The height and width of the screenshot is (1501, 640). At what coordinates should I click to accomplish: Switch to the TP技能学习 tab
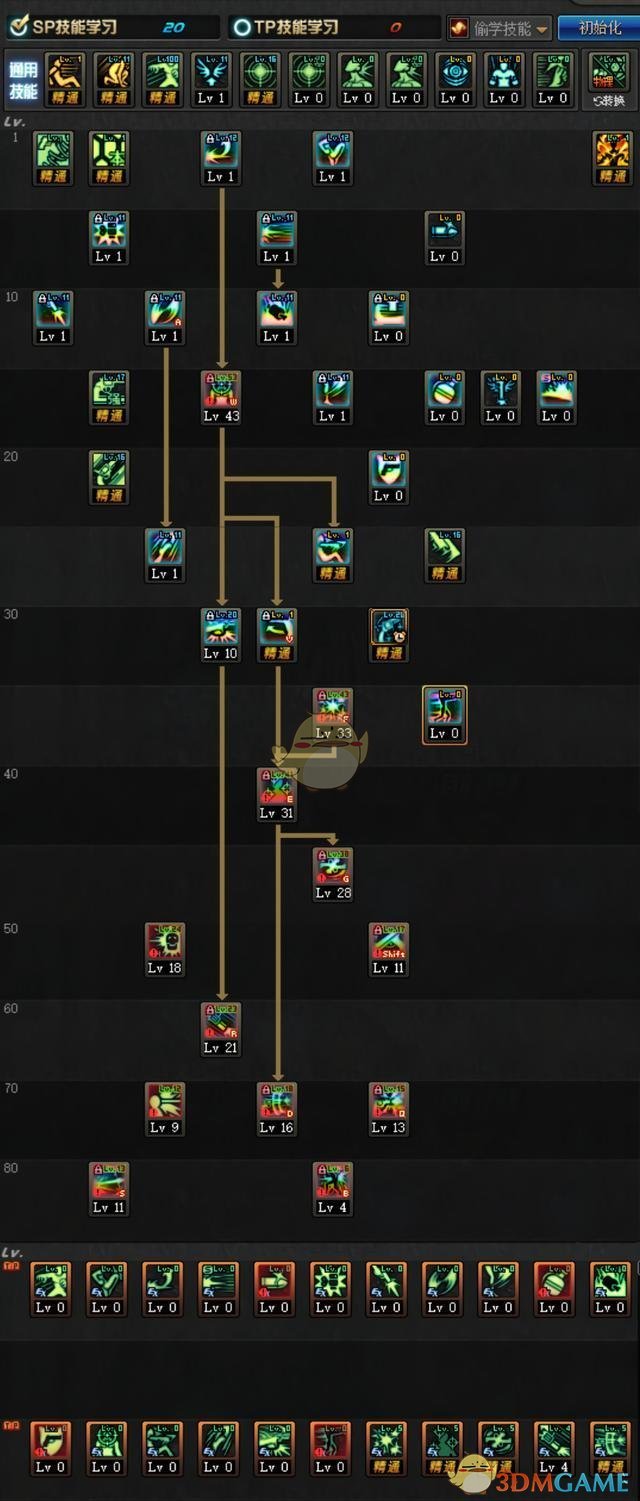click(295, 27)
